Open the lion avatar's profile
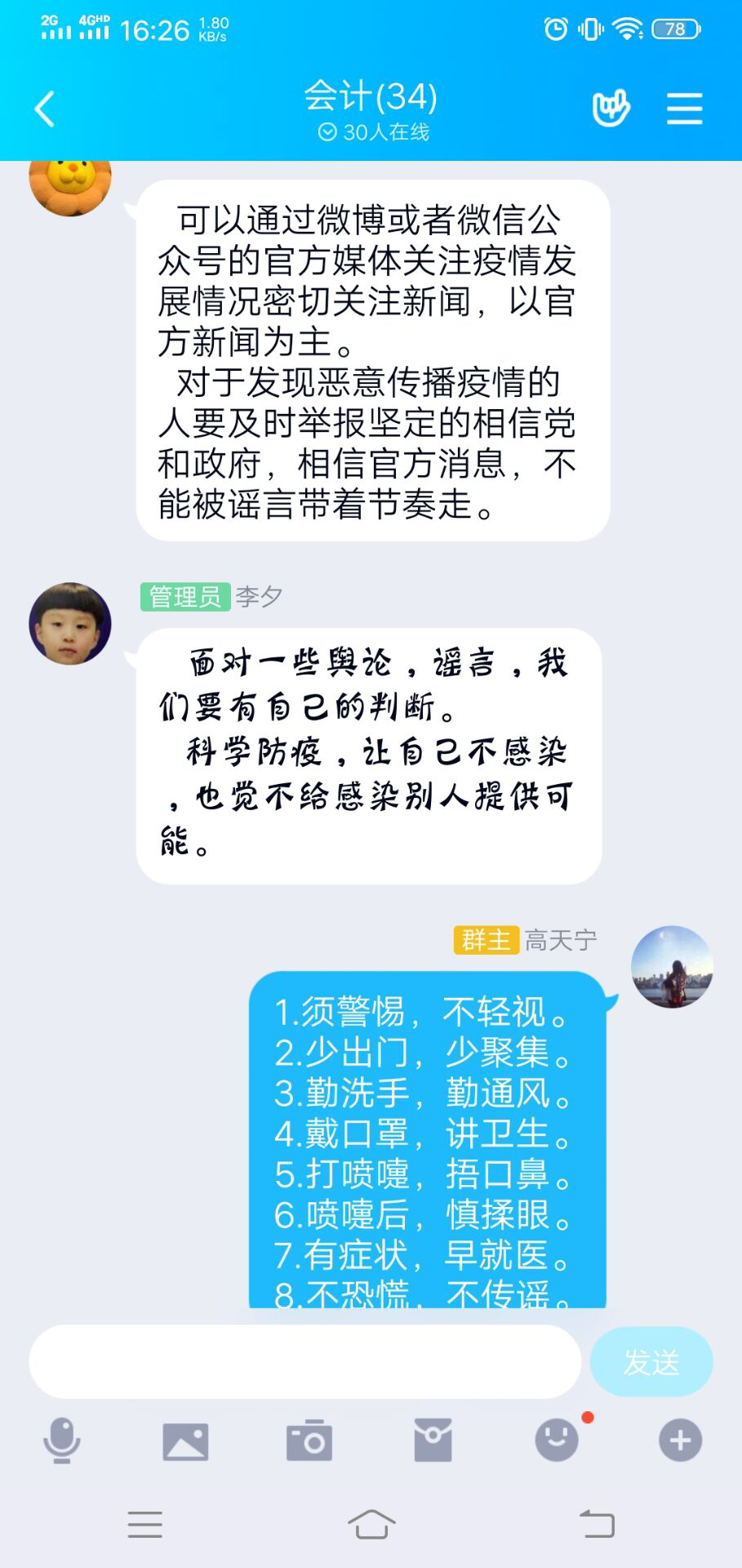This screenshot has width=742, height=1568. tap(70, 186)
